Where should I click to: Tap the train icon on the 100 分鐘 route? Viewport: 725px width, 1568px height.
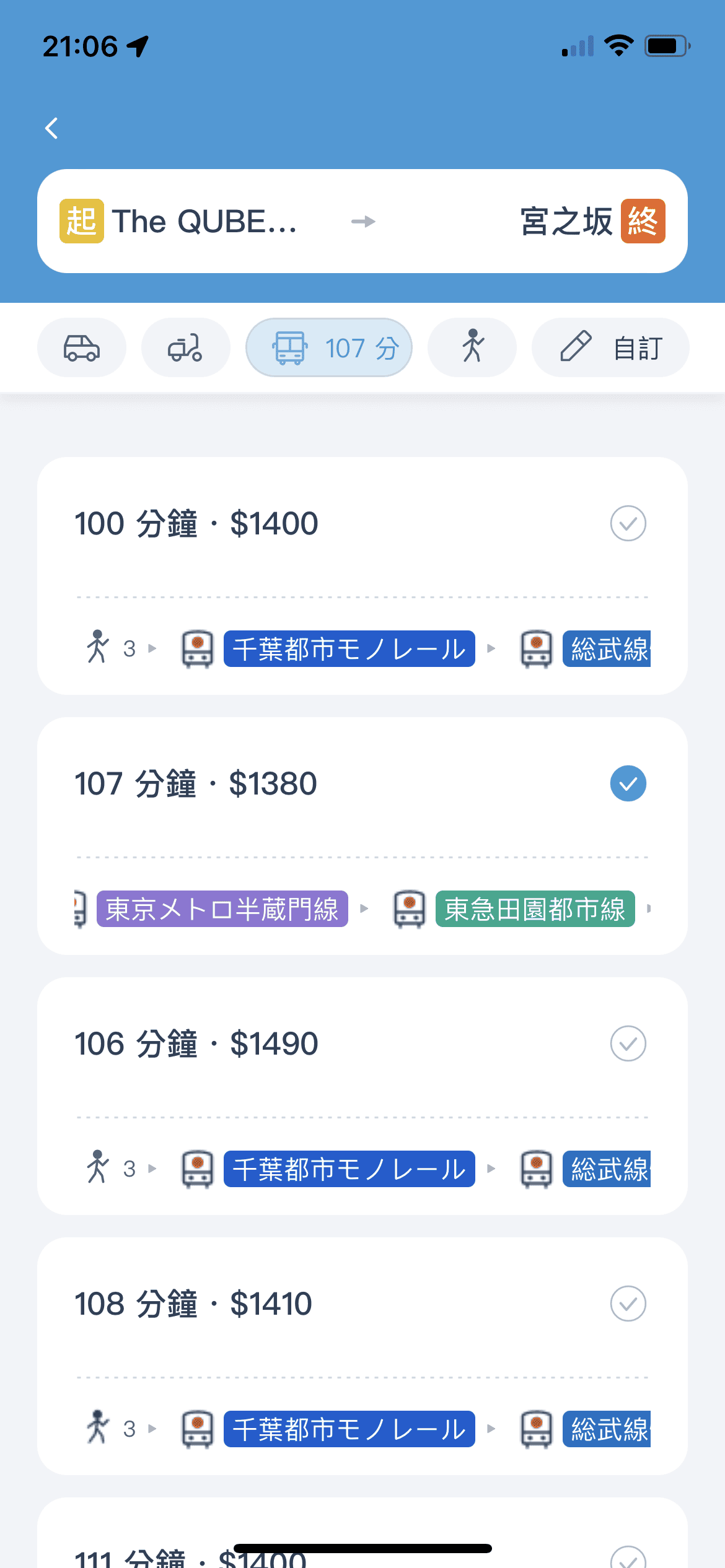click(197, 648)
